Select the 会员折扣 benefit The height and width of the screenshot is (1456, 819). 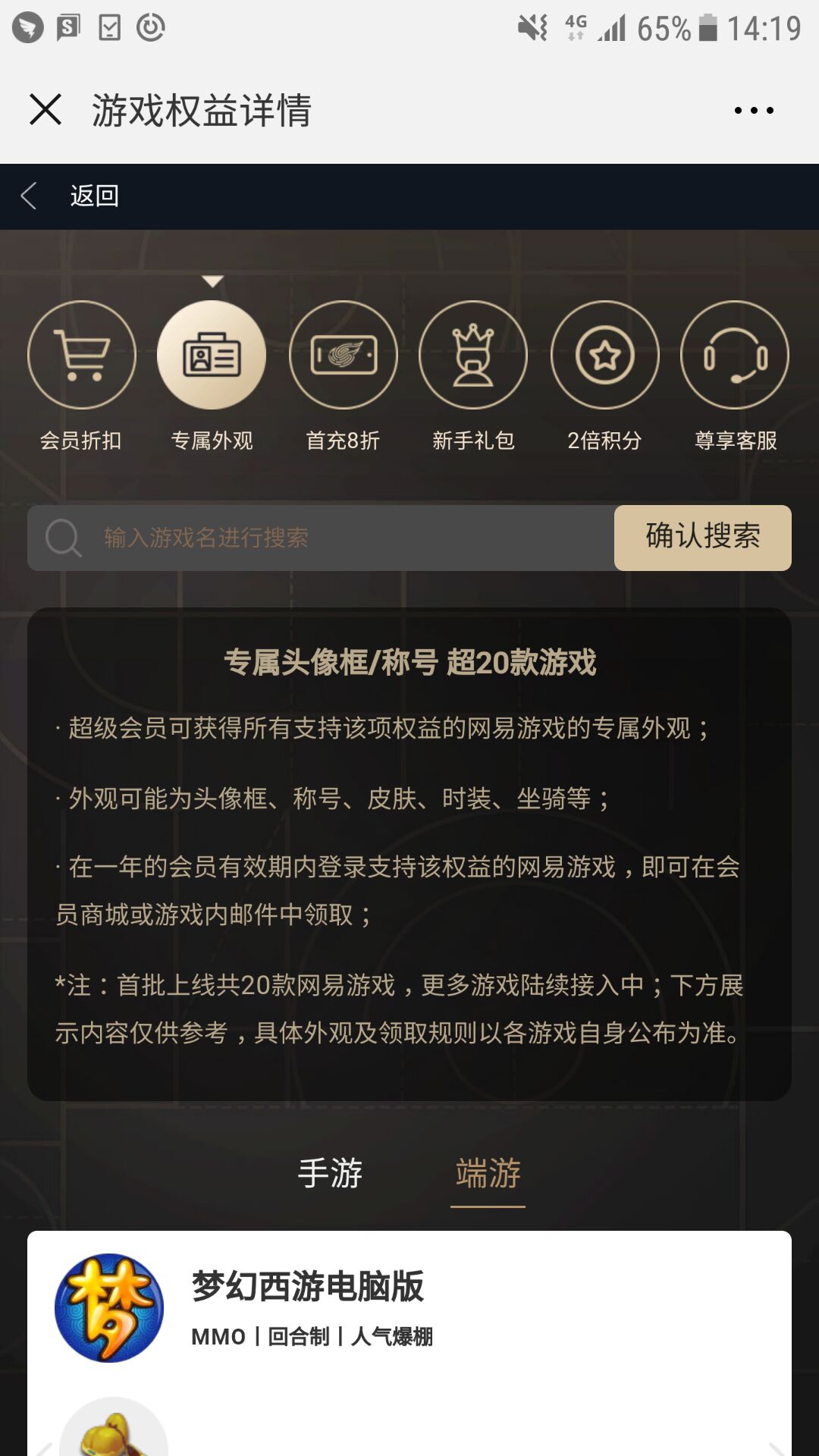[81, 376]
